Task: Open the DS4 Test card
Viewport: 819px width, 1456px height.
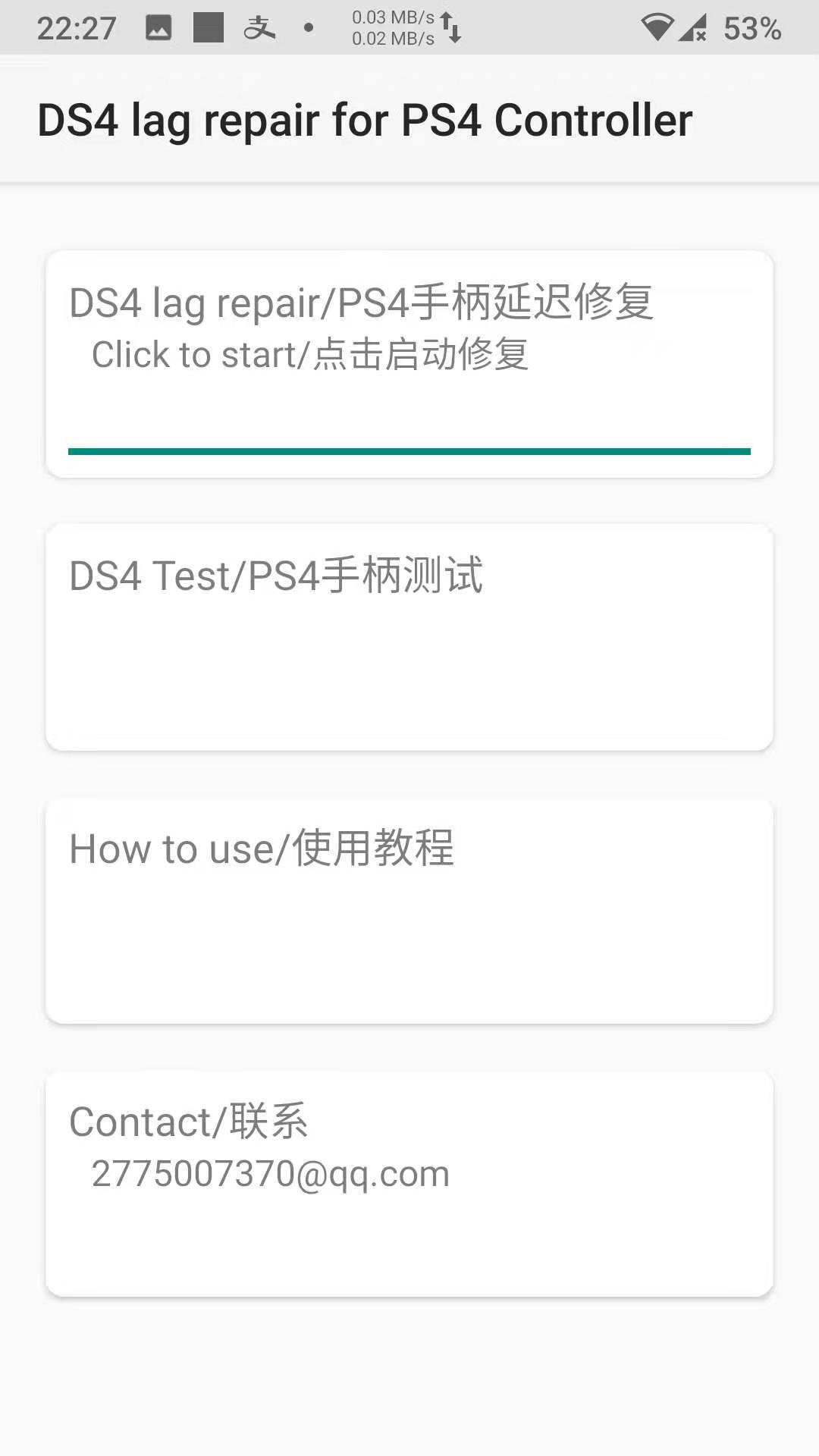Action: coord(409,637)
